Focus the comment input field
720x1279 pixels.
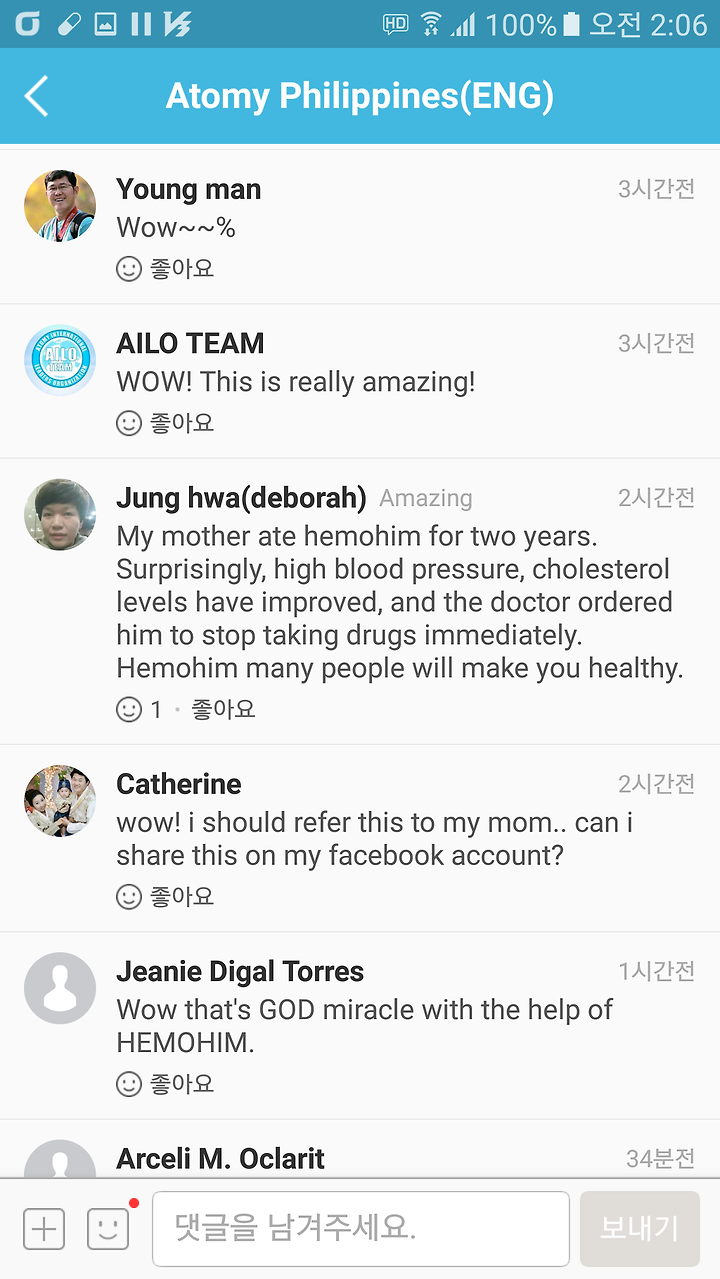click(x=361, y=1229)
